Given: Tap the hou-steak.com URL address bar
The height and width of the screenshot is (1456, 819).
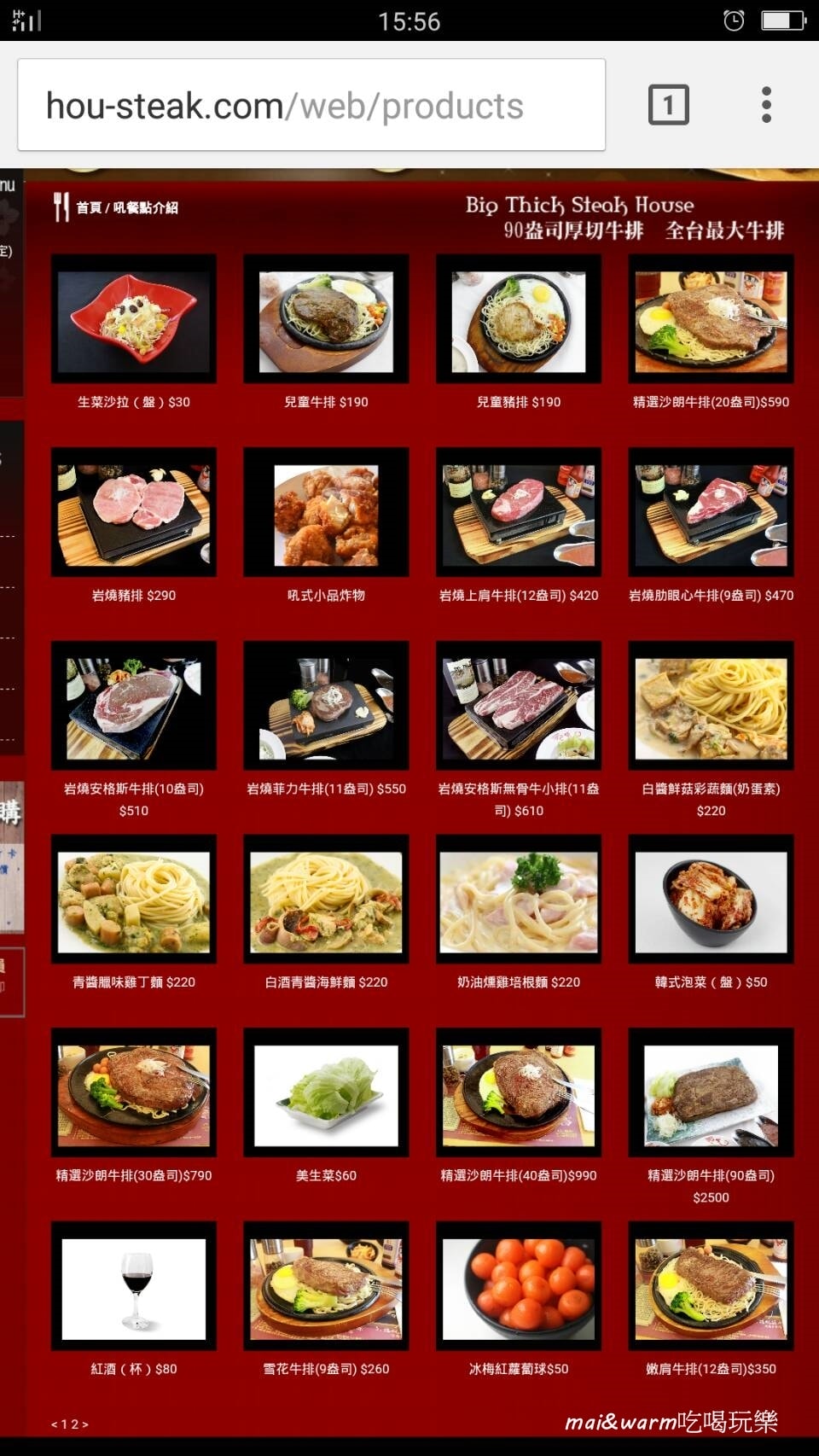Looking at the screenshot, I should click(x=311, y=106).
